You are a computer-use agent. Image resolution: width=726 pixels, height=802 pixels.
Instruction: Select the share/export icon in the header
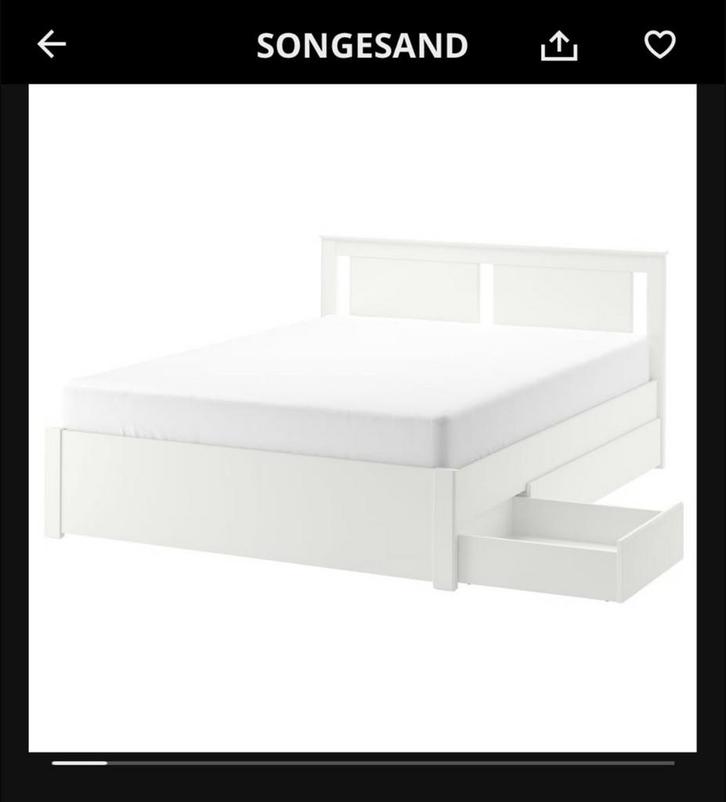click(561, 44)
